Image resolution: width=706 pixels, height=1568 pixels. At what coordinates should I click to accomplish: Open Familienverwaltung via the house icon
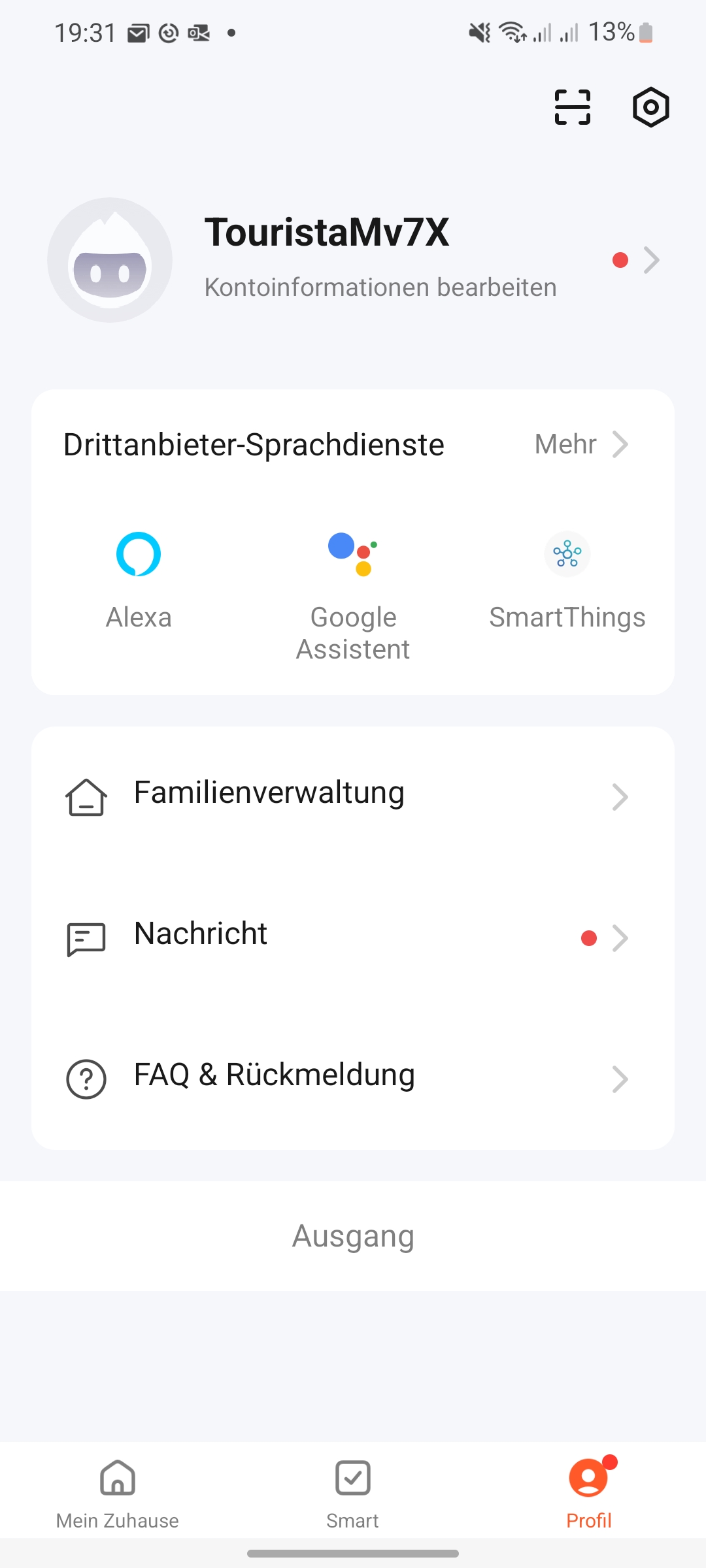click(86, 796)
